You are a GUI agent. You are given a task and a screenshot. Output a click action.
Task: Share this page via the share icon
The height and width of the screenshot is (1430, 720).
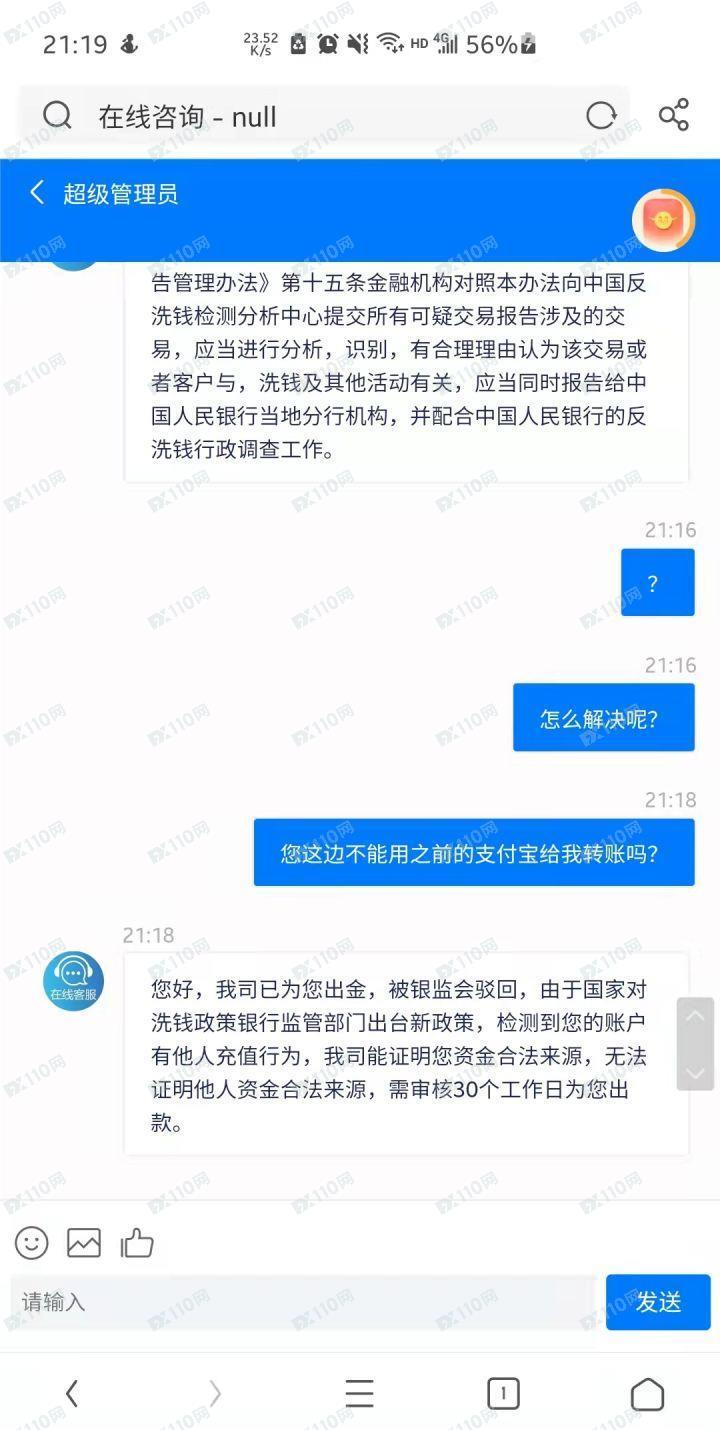pyautogui.click(x=674, y=115)
